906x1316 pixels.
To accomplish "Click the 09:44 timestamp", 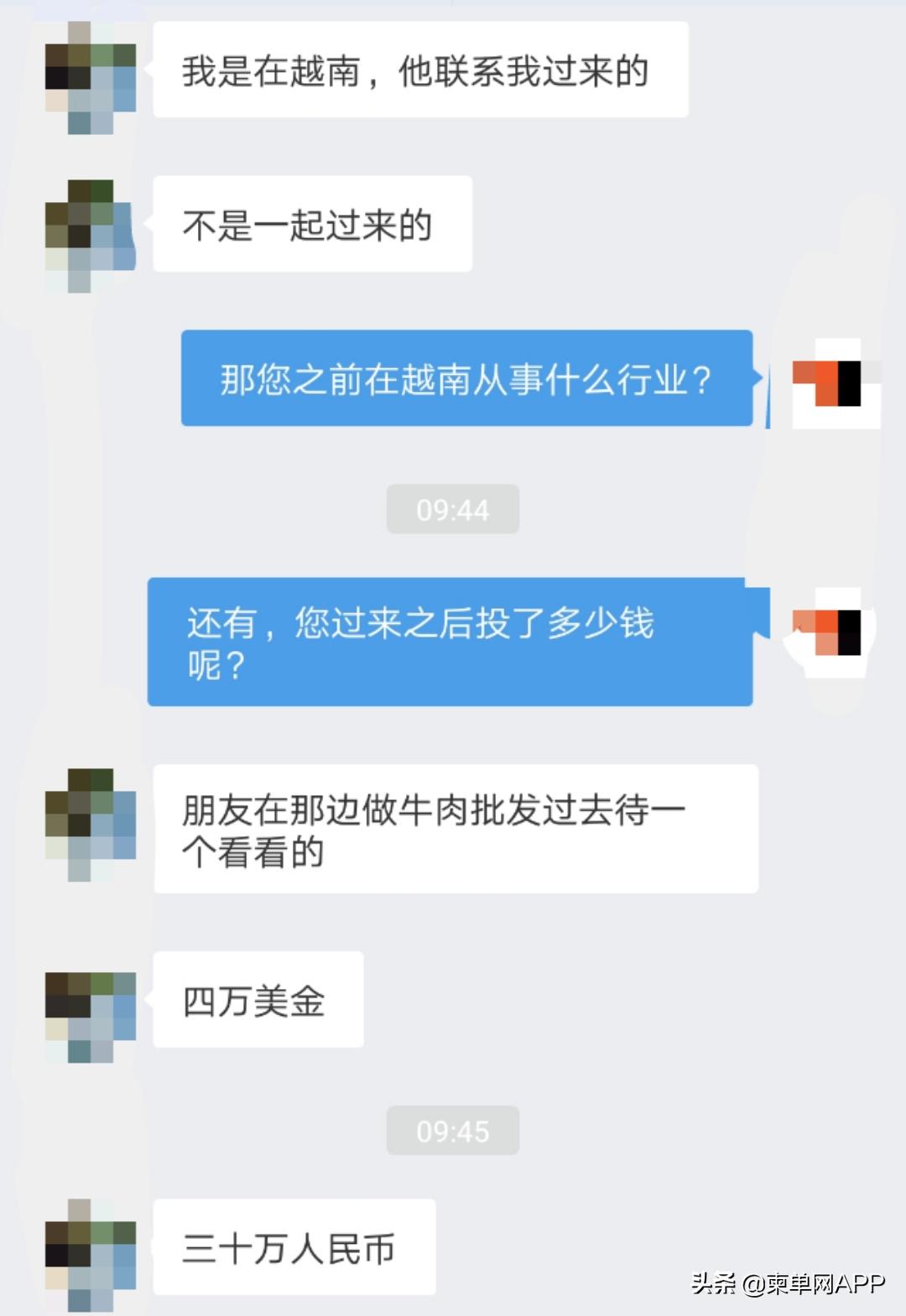I will [452, 508].
